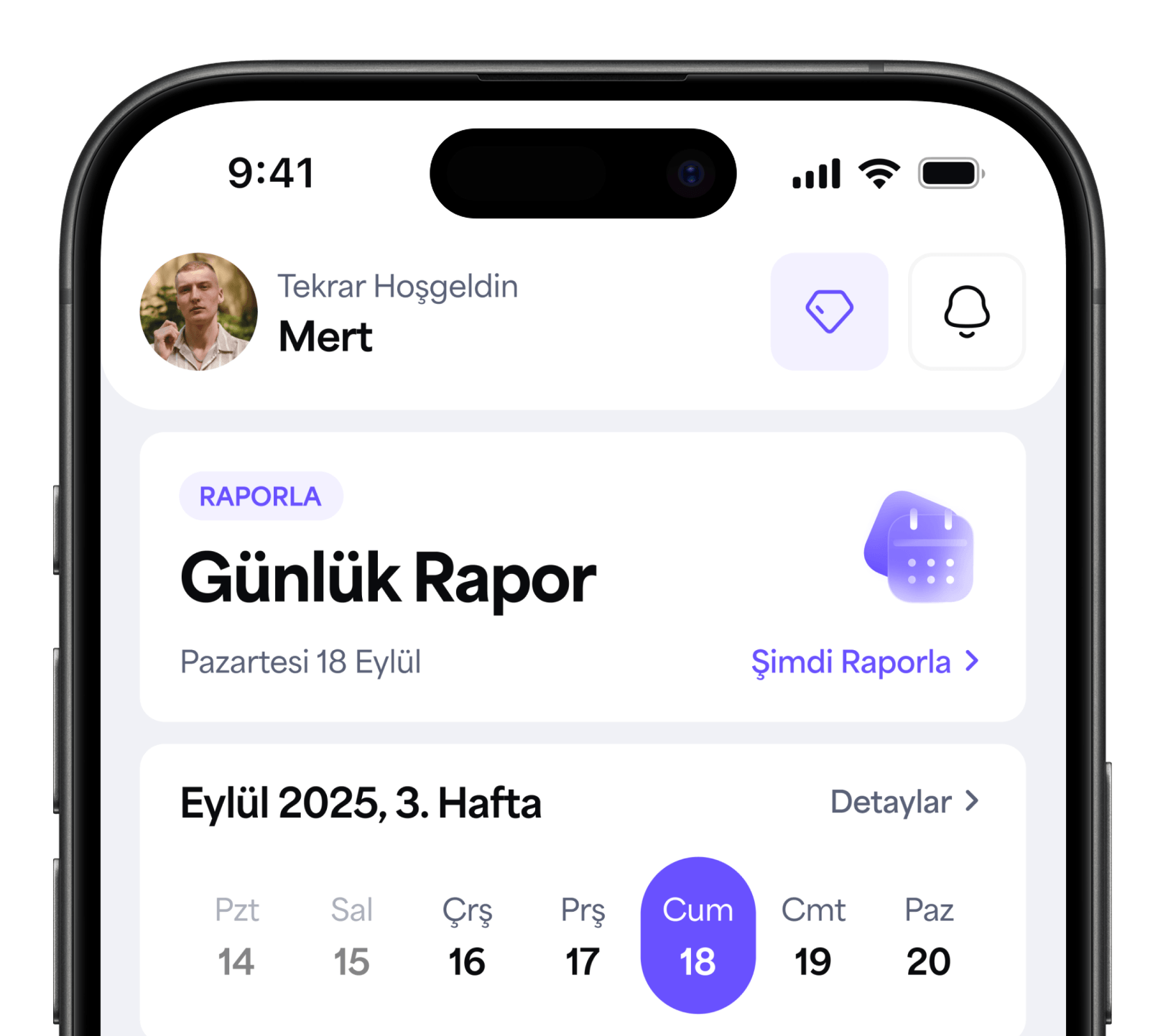Open Detaylar for the week

click(x=904, y=802)
